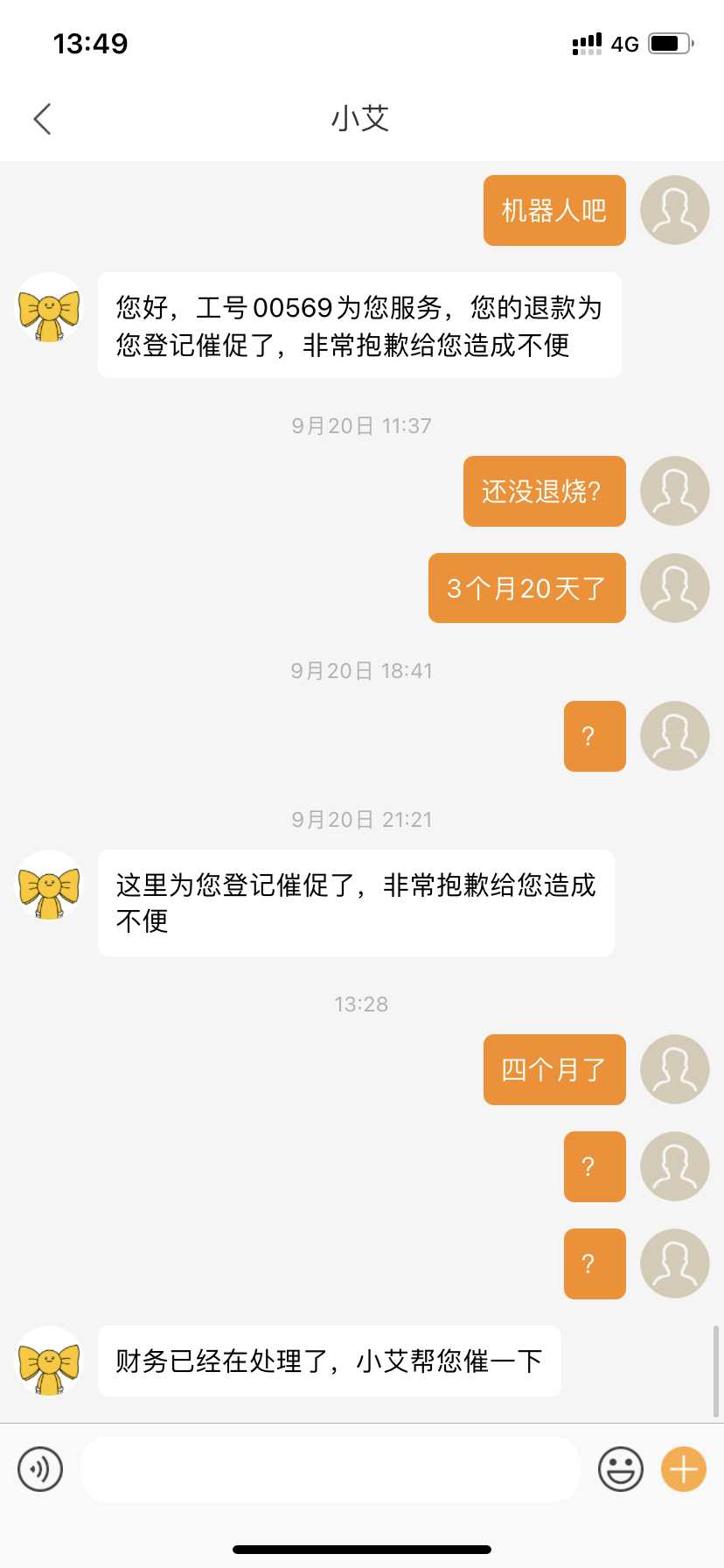724x1568 pixels.
Task: Focus the message text field
Action: point(331,1469)
